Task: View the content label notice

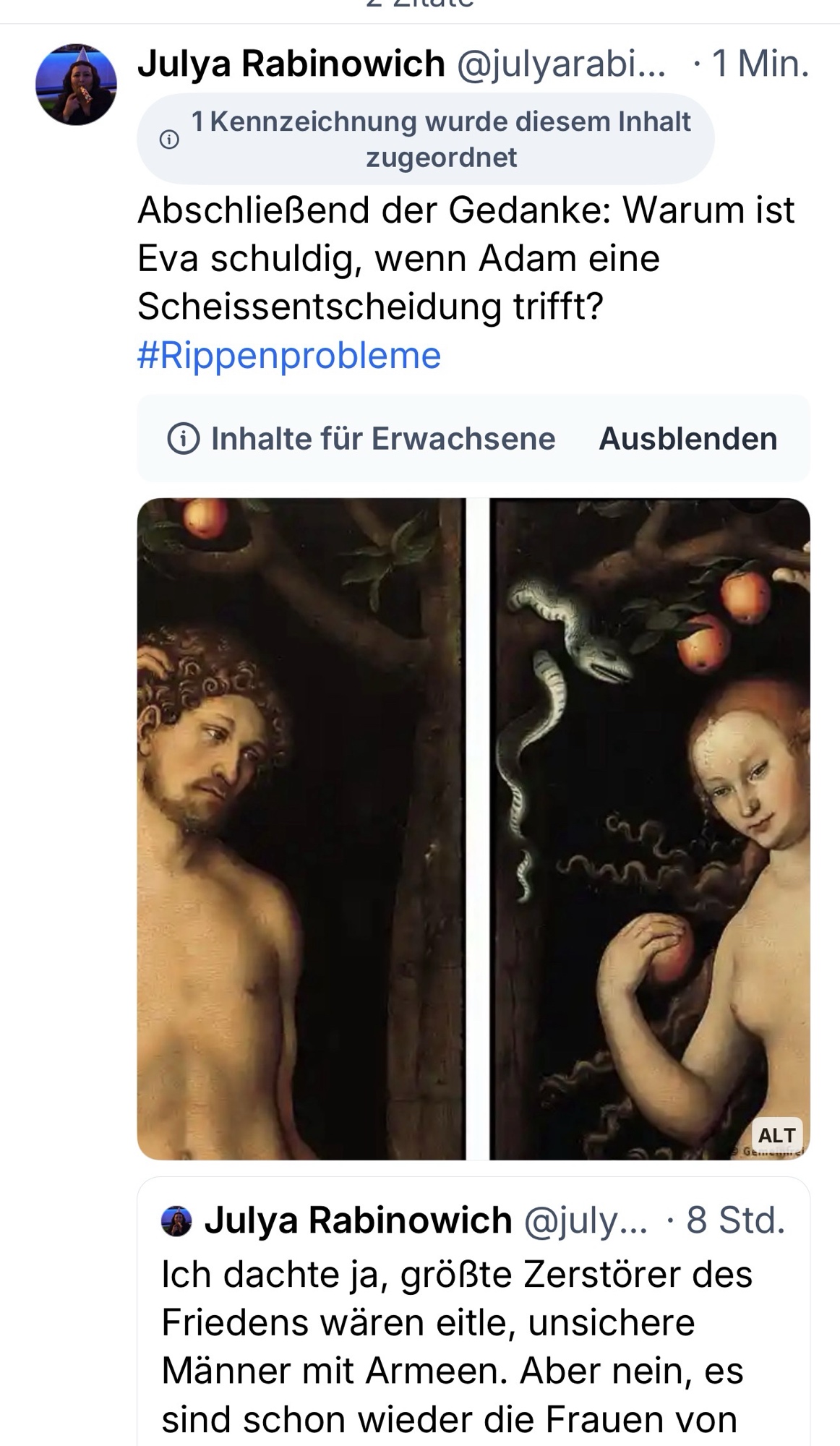Action: pyautogui.click(x=425, y=139)
